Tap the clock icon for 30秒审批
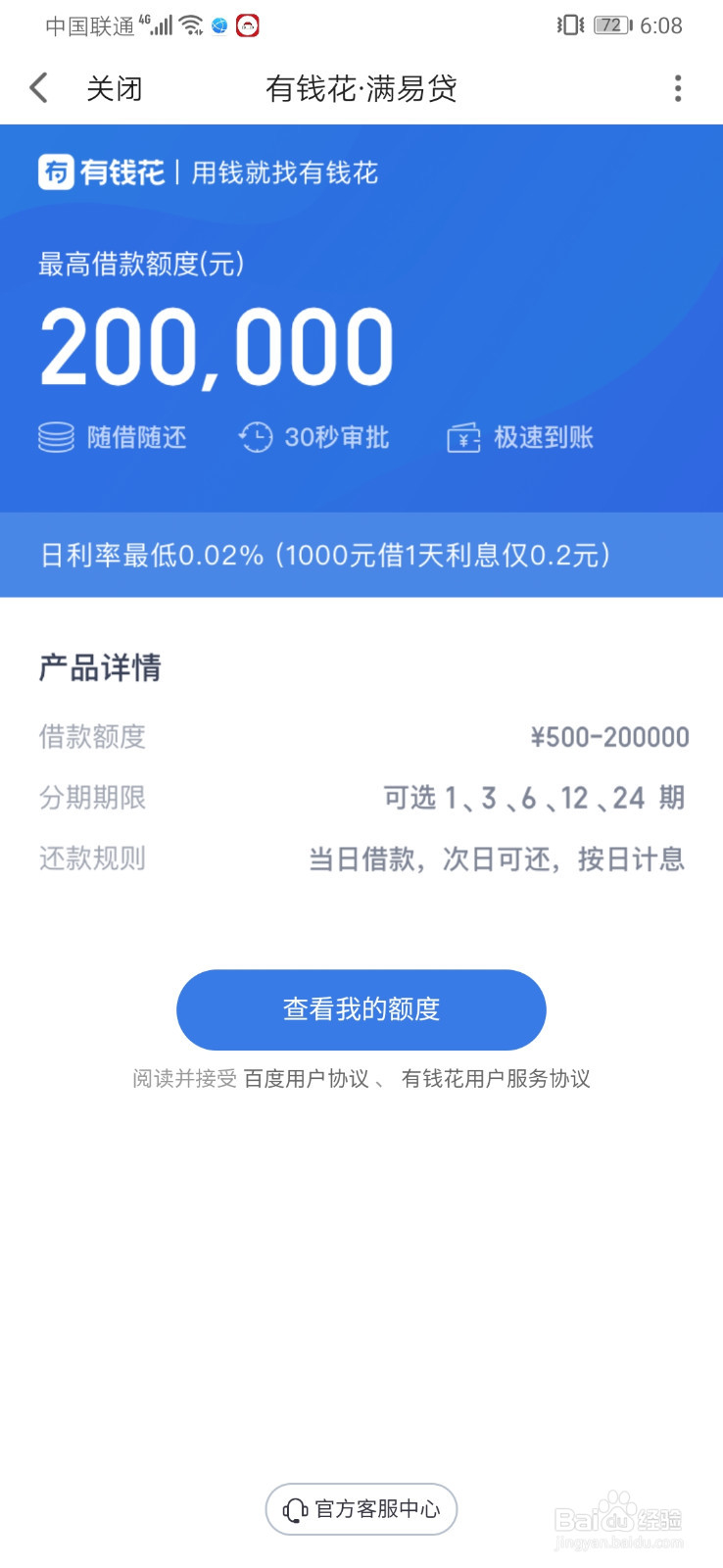Screen dimensions: 723x1568 257,437
